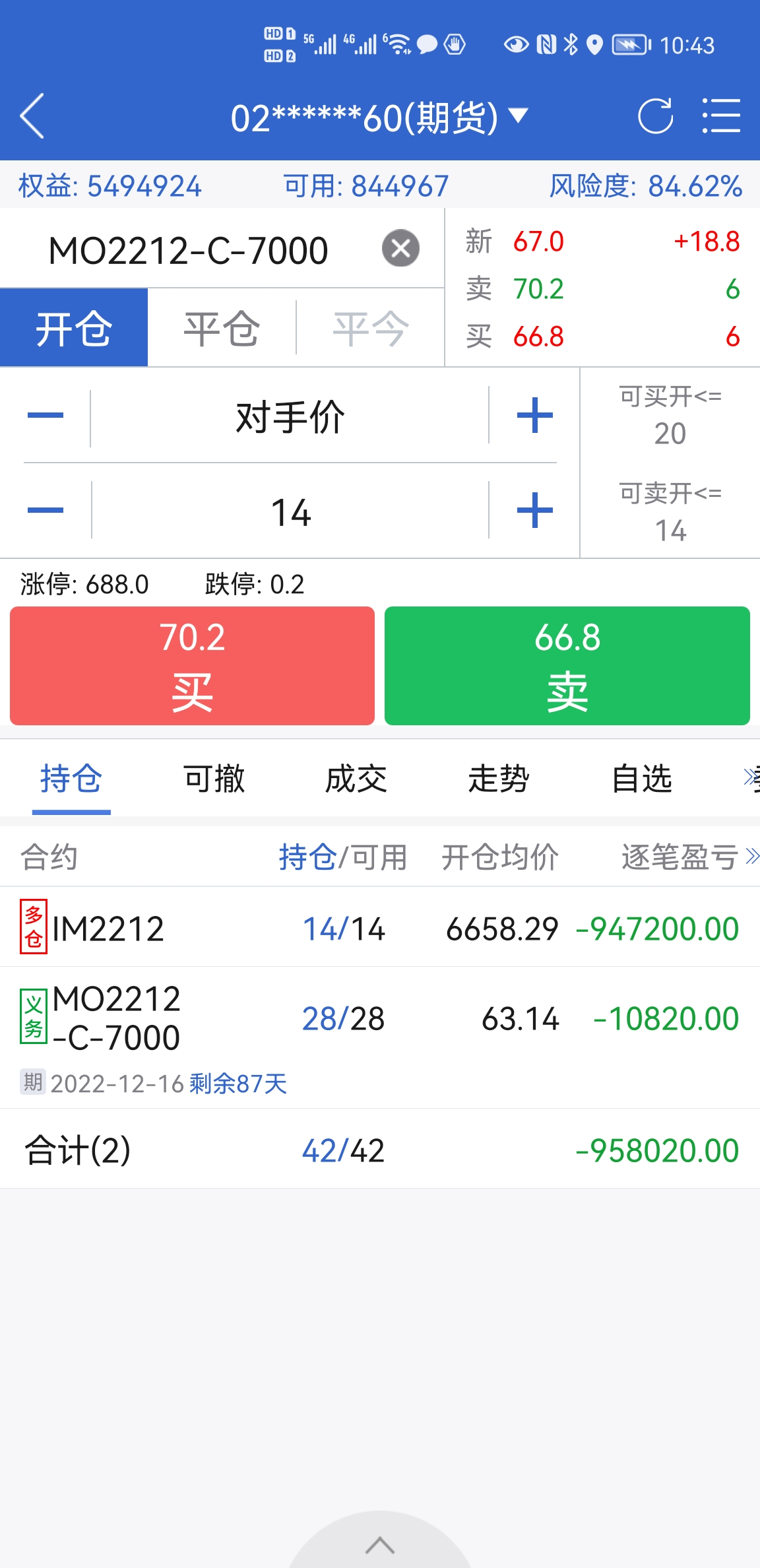
Task: Go back using the top-left arrow
Action: coord(32,116)
